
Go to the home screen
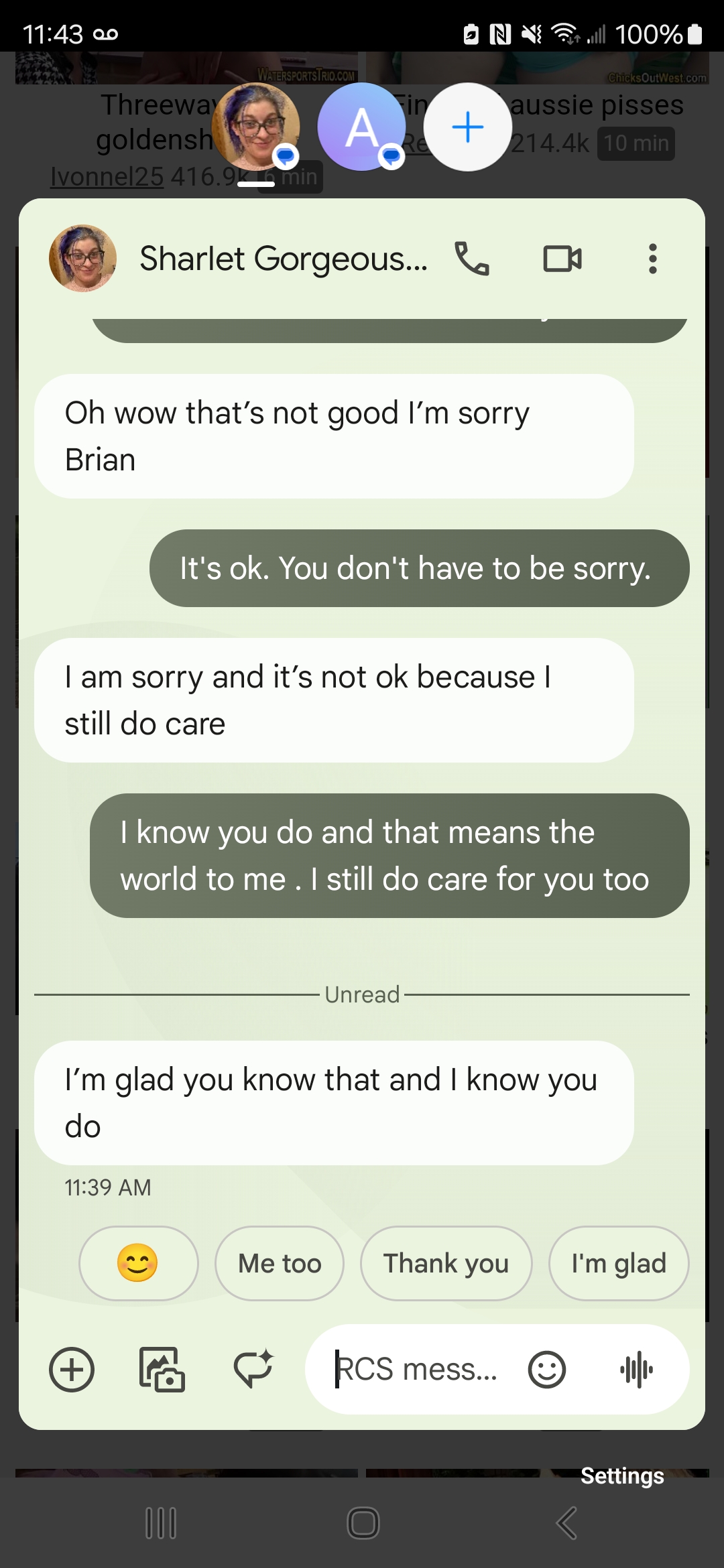(363, 1523)
